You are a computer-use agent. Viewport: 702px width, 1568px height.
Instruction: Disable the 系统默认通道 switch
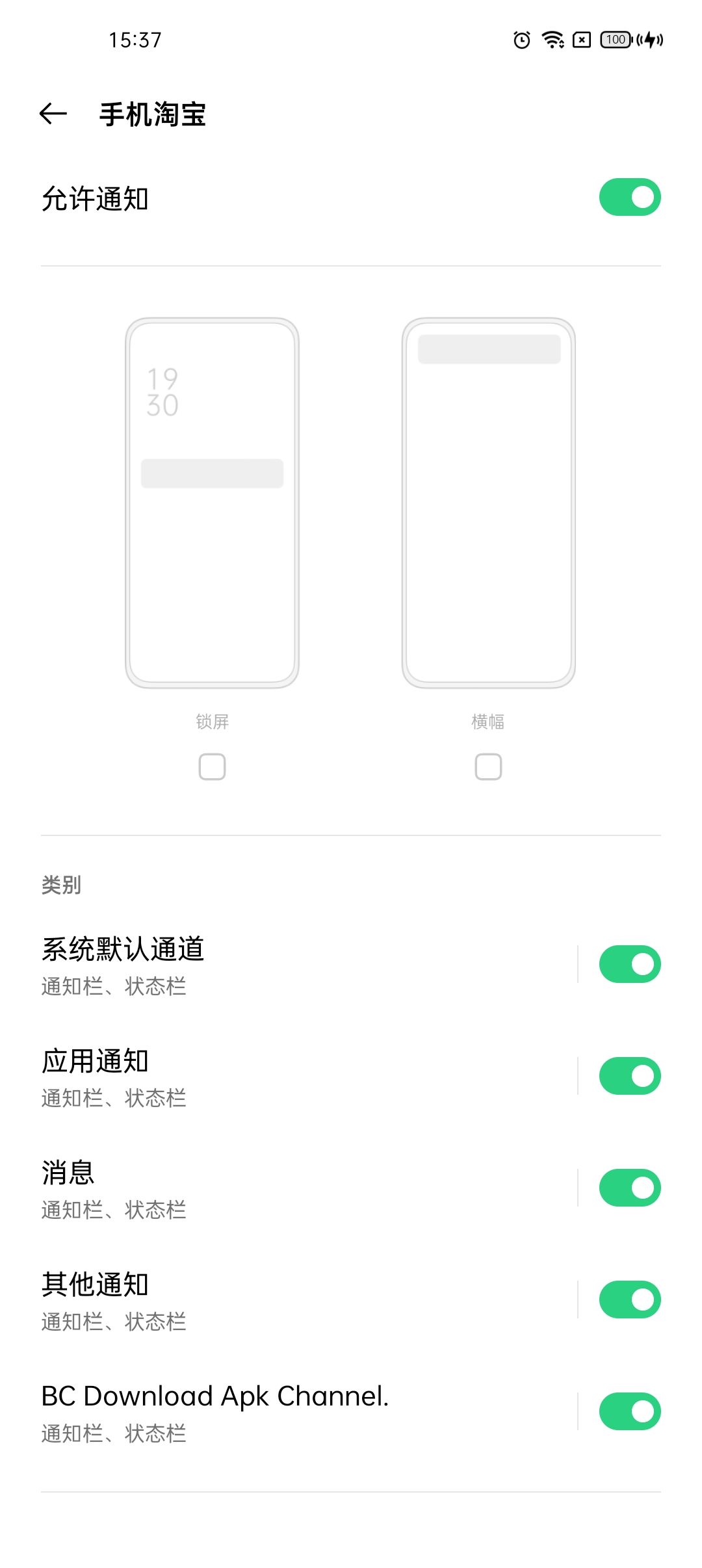[x=629, y=964]
